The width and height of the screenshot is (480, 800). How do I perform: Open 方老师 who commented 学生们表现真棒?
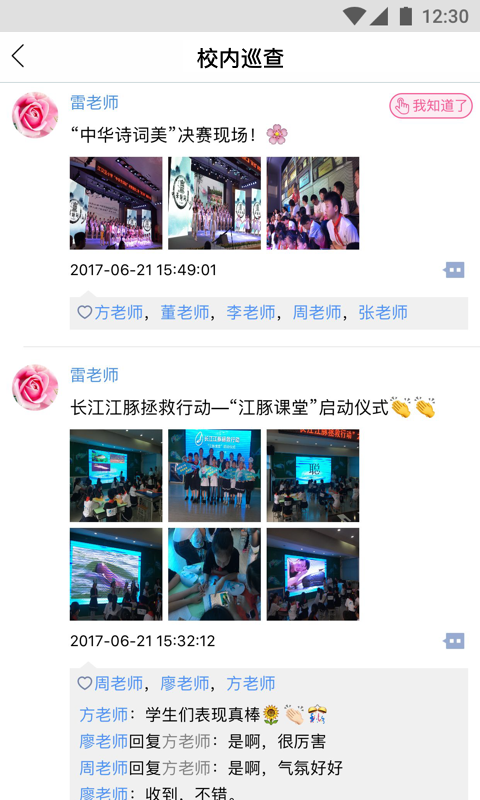click(104, 715)
